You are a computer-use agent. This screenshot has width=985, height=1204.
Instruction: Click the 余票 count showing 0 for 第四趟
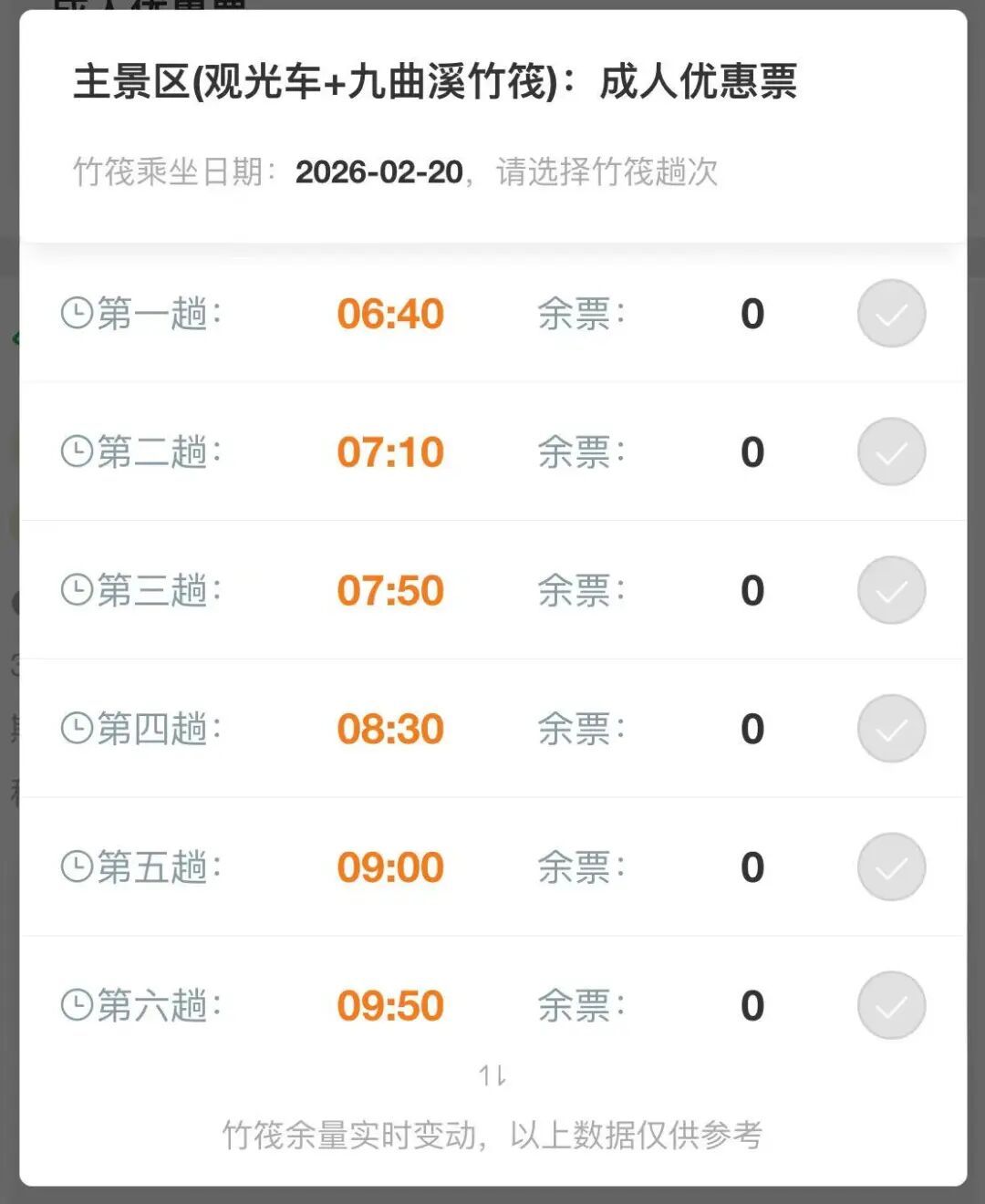pyautogui.click(x=751, y=729)
